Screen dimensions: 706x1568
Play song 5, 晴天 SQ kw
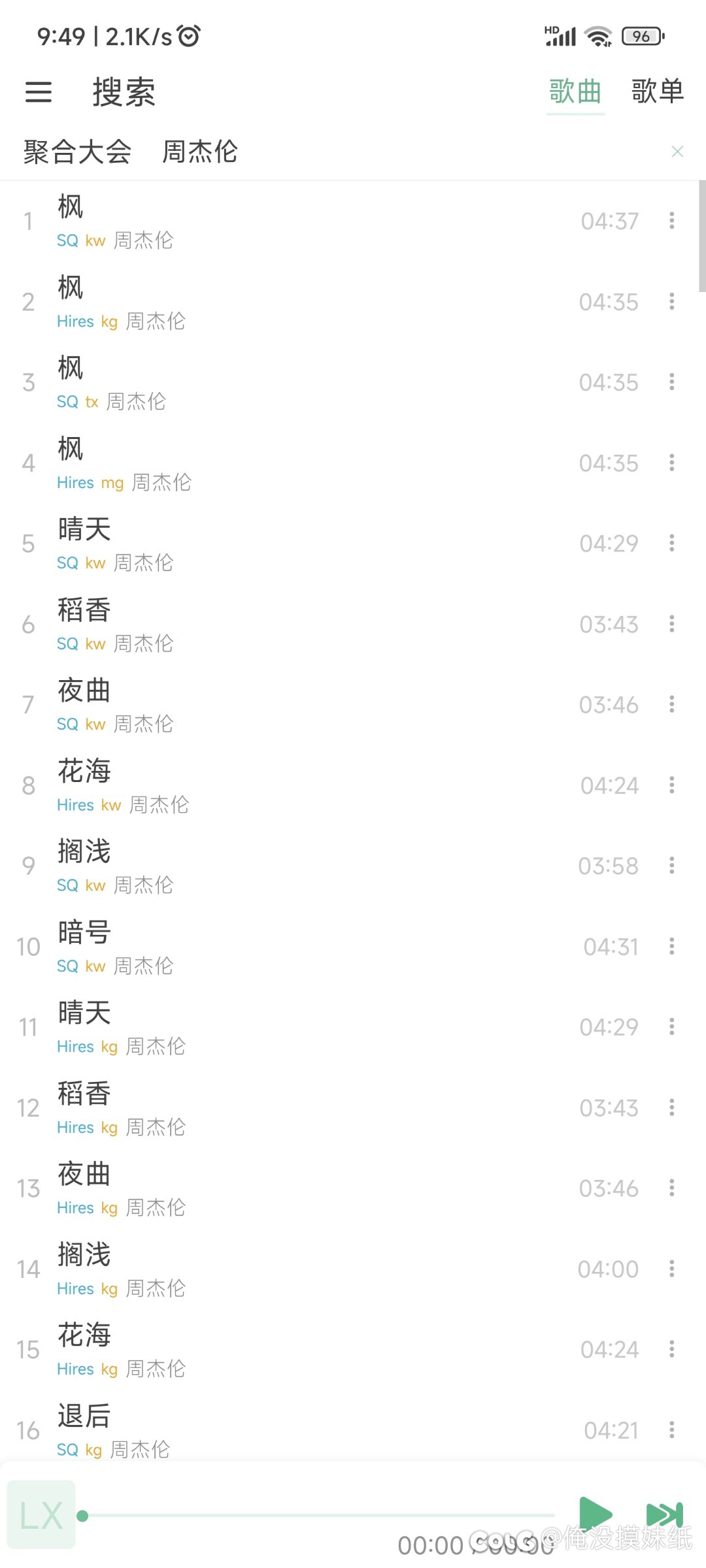(294, 544)
